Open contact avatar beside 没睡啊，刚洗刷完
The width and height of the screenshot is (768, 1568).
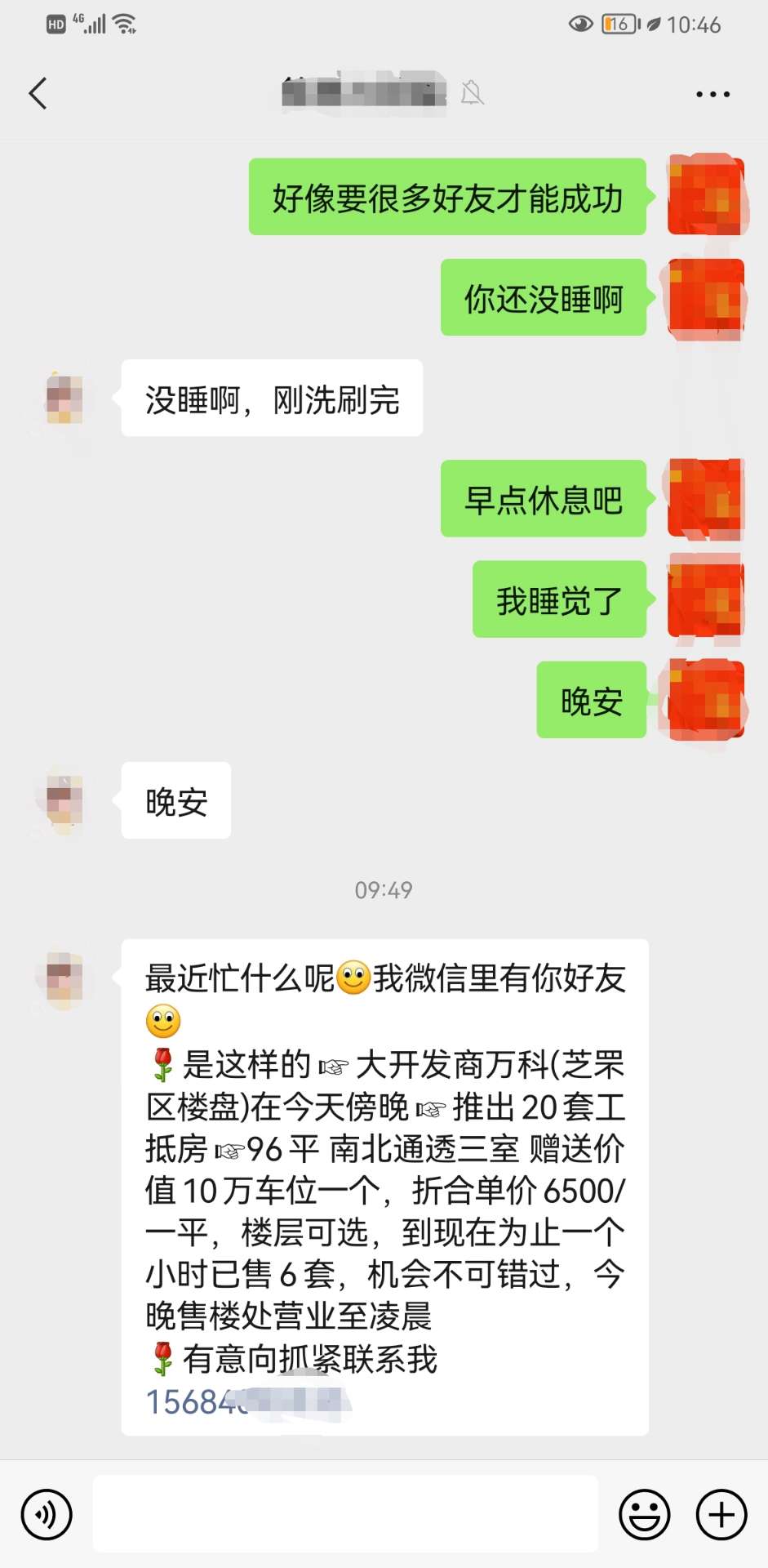coord(64,399)
